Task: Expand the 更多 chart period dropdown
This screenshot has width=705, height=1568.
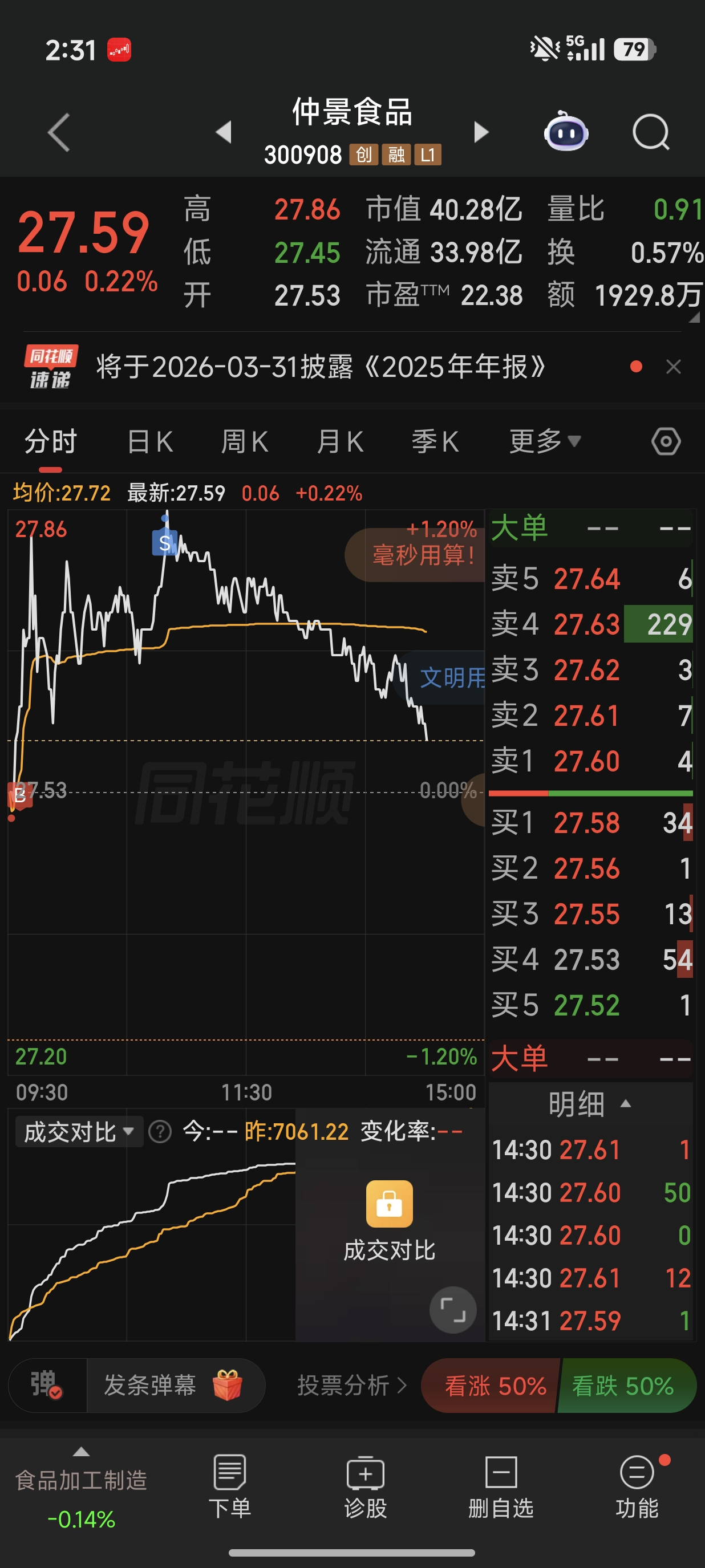Action: pos(545,441)
